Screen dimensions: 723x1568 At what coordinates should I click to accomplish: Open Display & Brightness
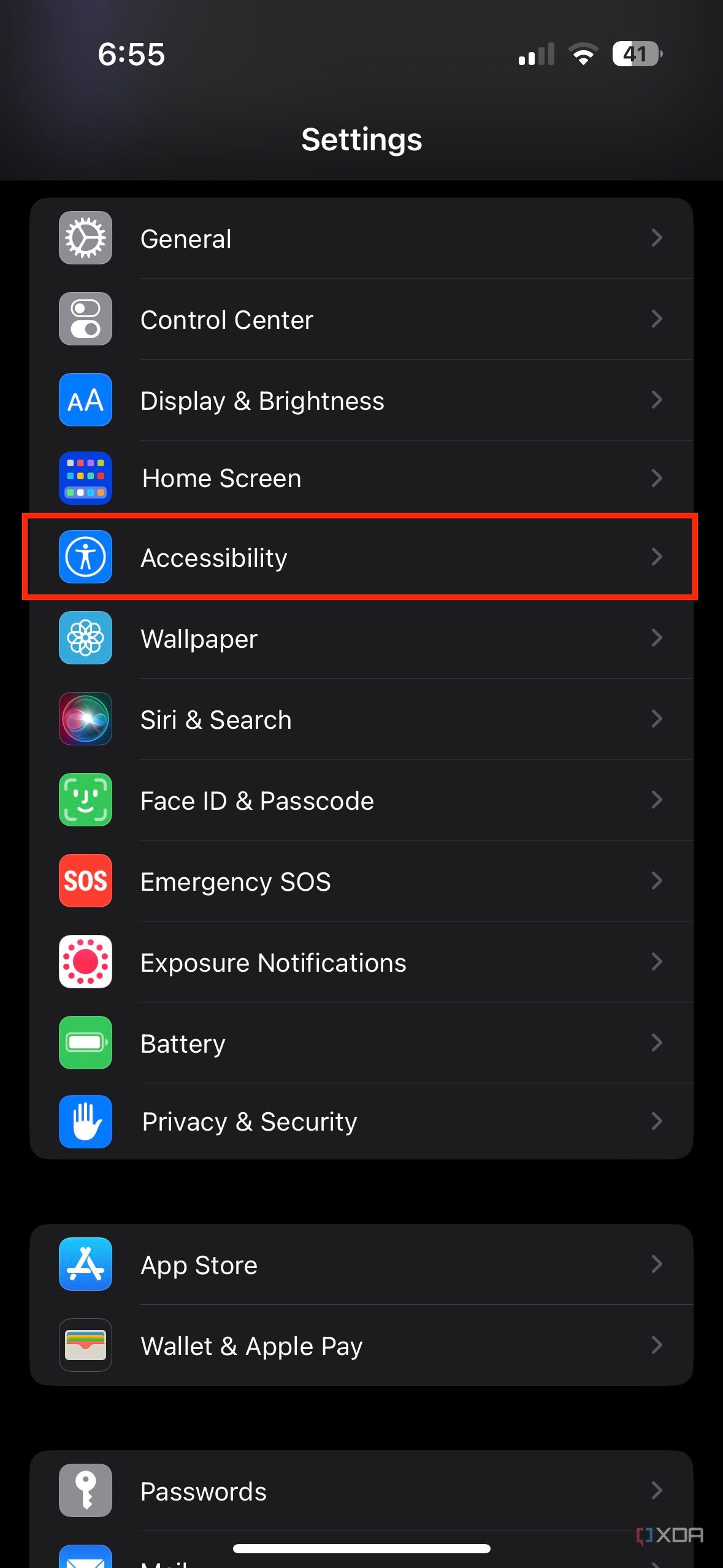[361, 401]
